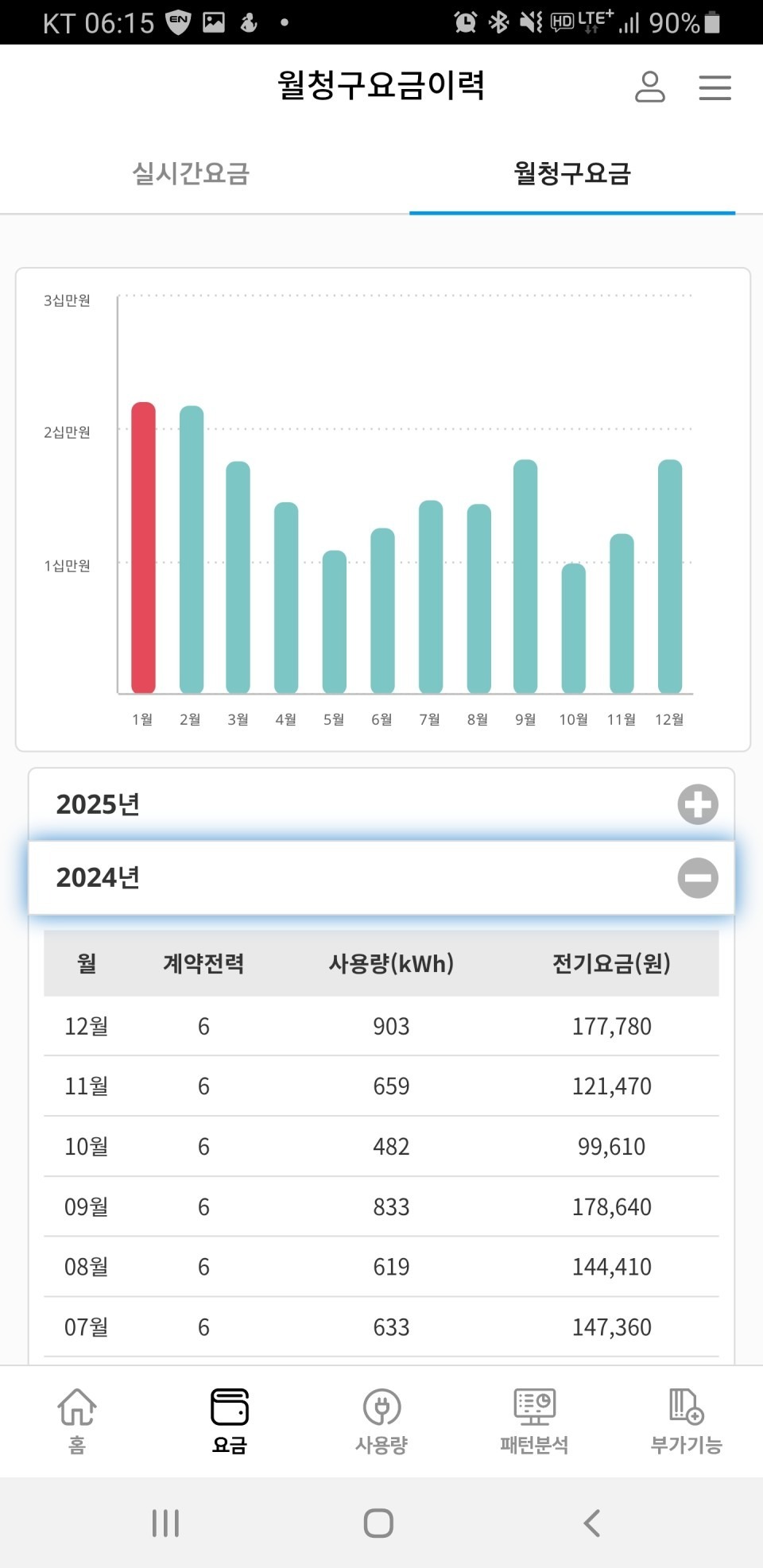
Task: Open the hamburger menu
Action: 715,87
